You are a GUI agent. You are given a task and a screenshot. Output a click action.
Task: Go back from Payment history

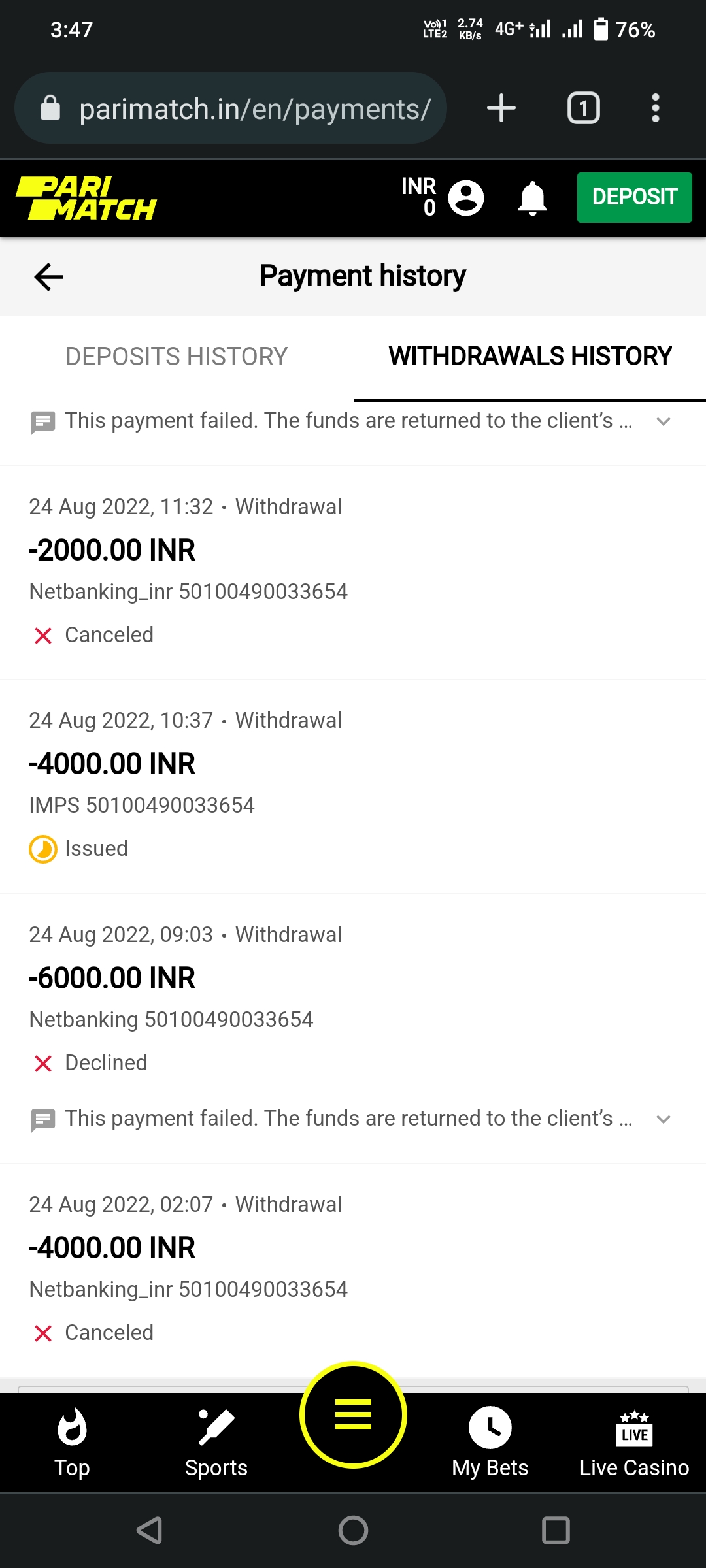coord(48,277)
